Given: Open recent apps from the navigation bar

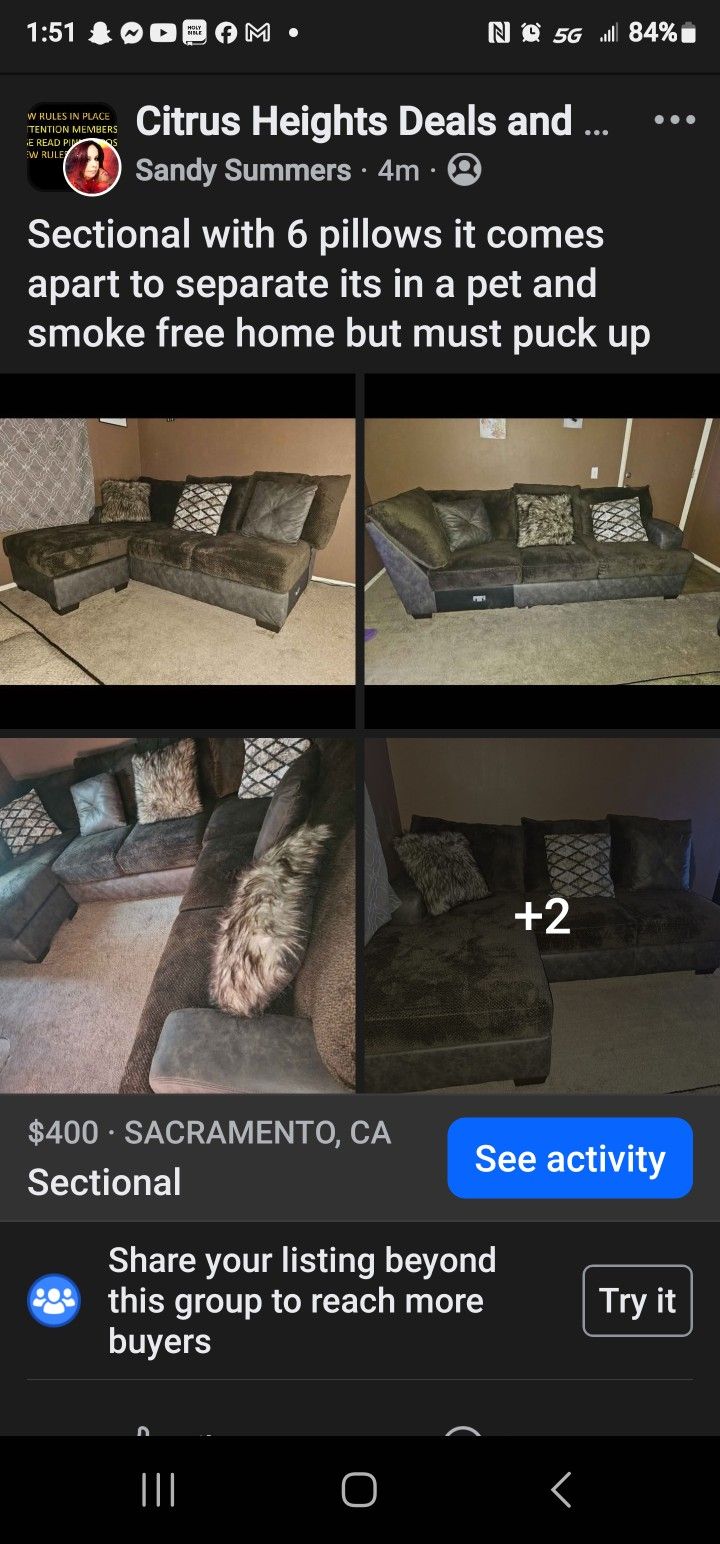Looking at the screenshot, I should 158,1489.
